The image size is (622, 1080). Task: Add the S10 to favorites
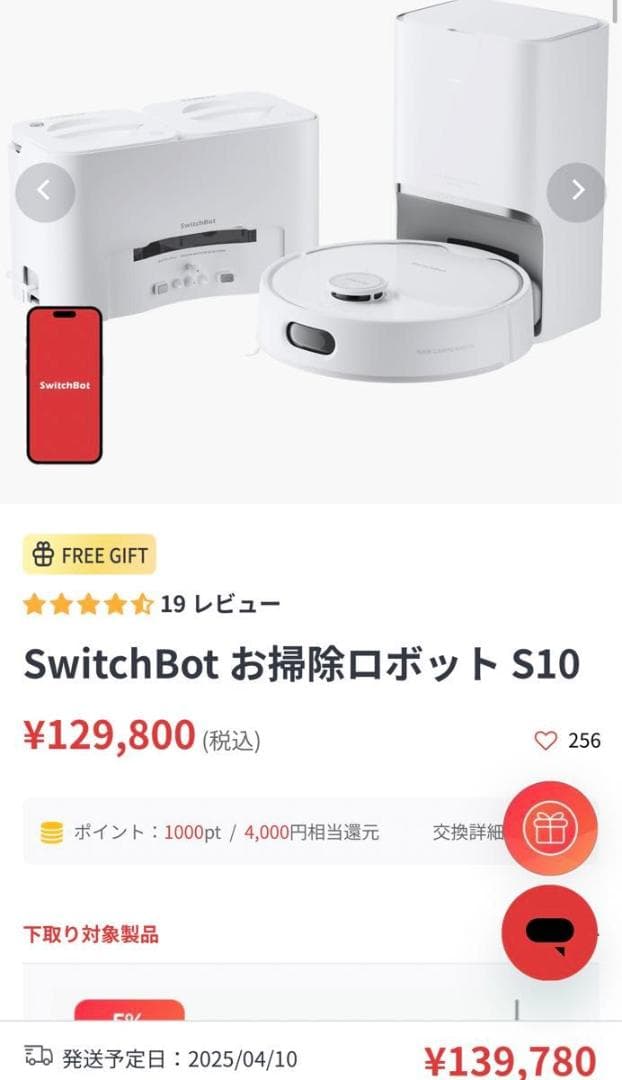[x=545, y=740]
